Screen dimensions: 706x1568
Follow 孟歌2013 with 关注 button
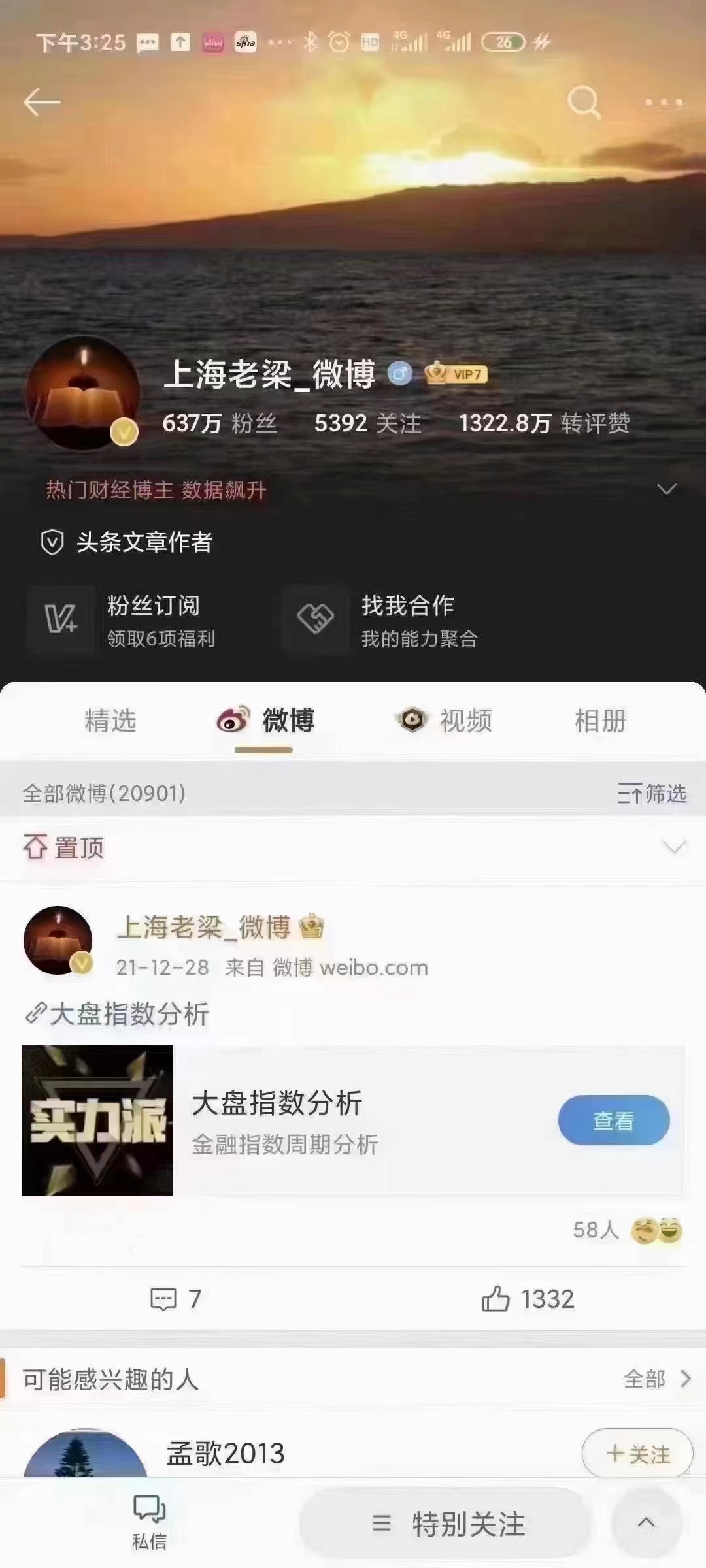tap(637, 1454)
